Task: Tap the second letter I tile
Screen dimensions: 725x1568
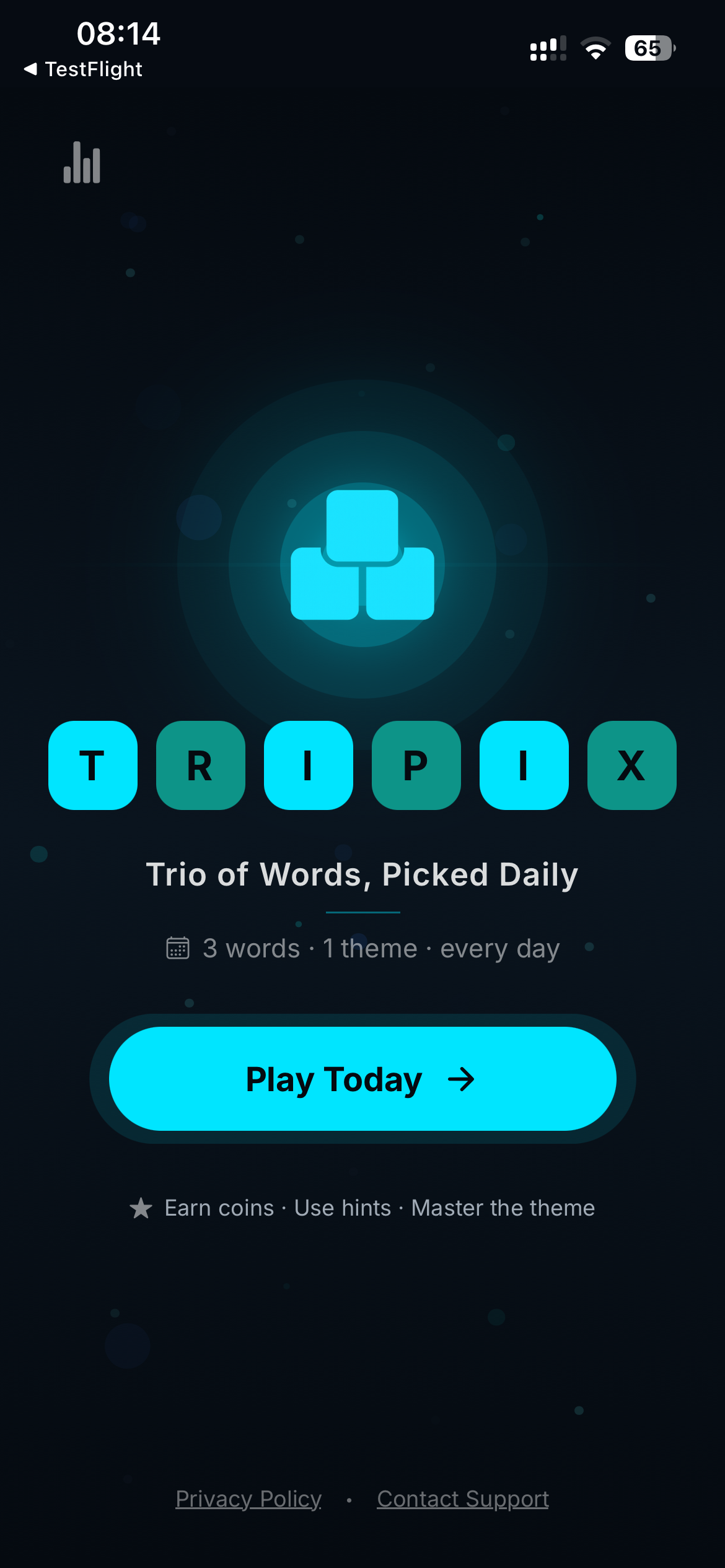Action: (x=524, y=765)
